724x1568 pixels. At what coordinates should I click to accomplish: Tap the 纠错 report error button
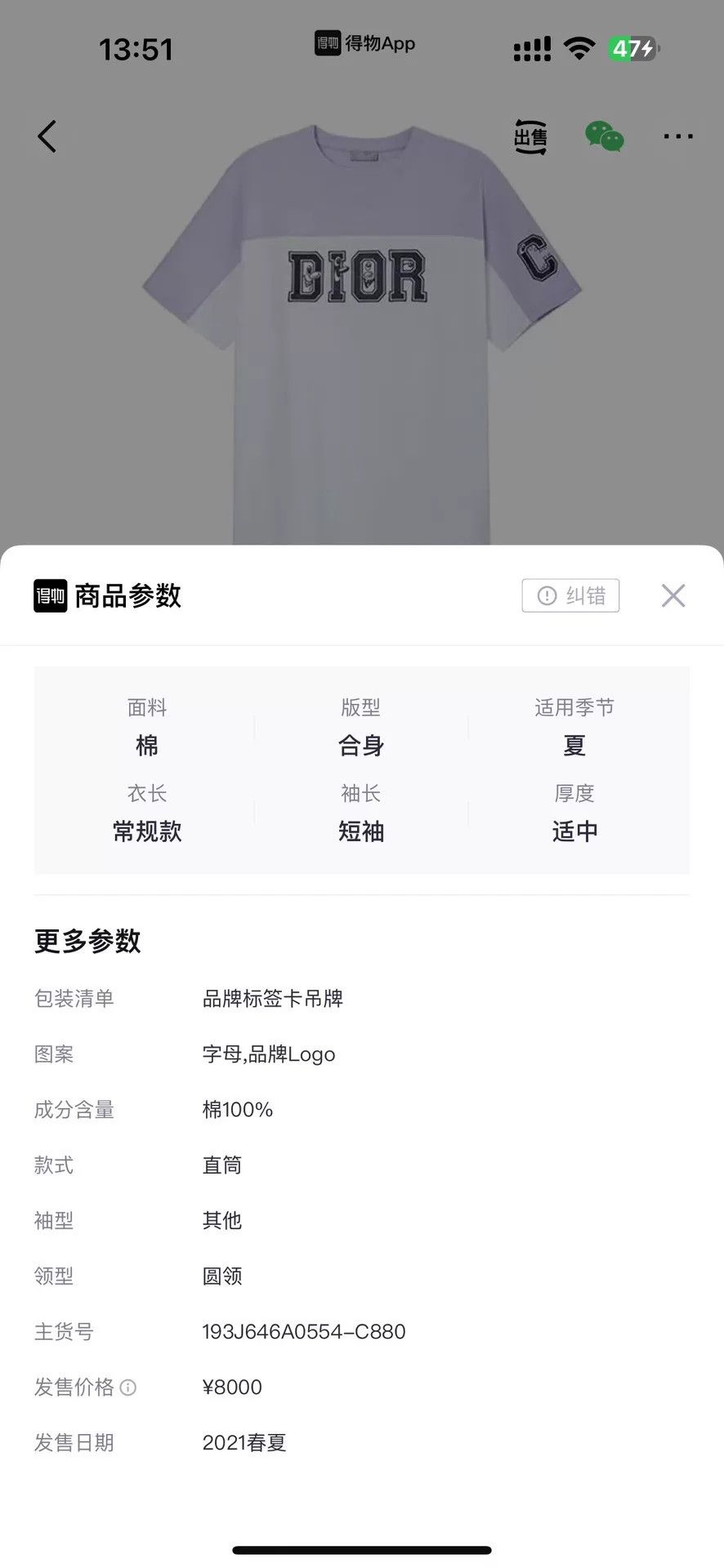tap(570, 595)
